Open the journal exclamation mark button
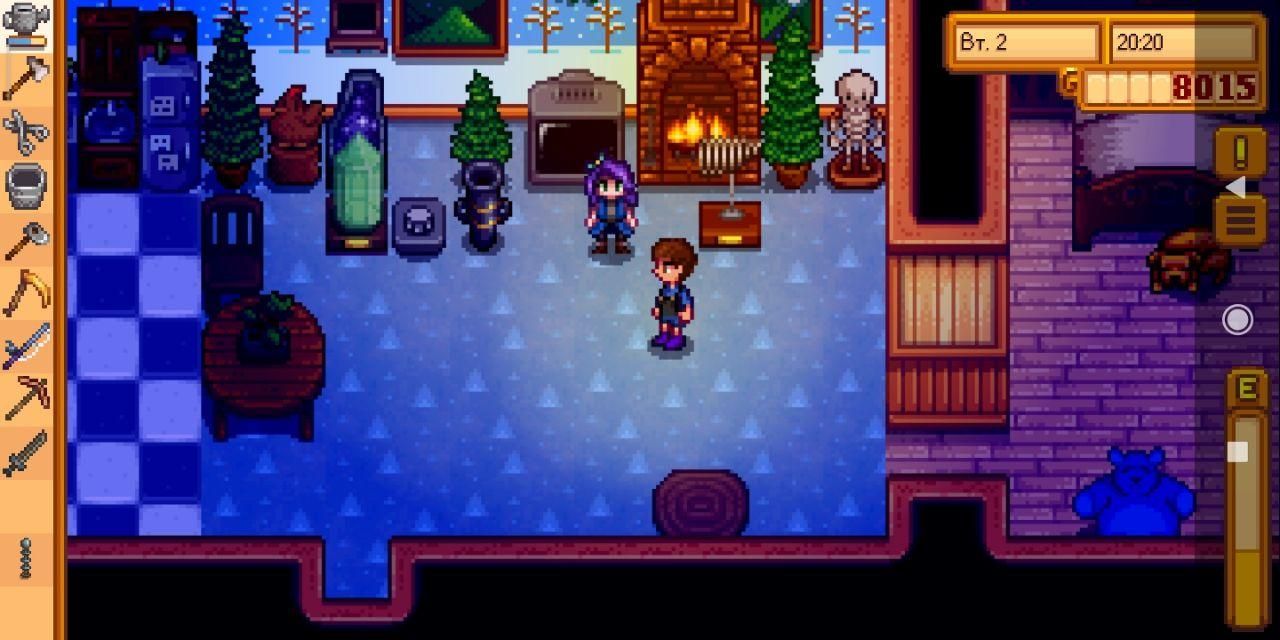 [1240, 152]
